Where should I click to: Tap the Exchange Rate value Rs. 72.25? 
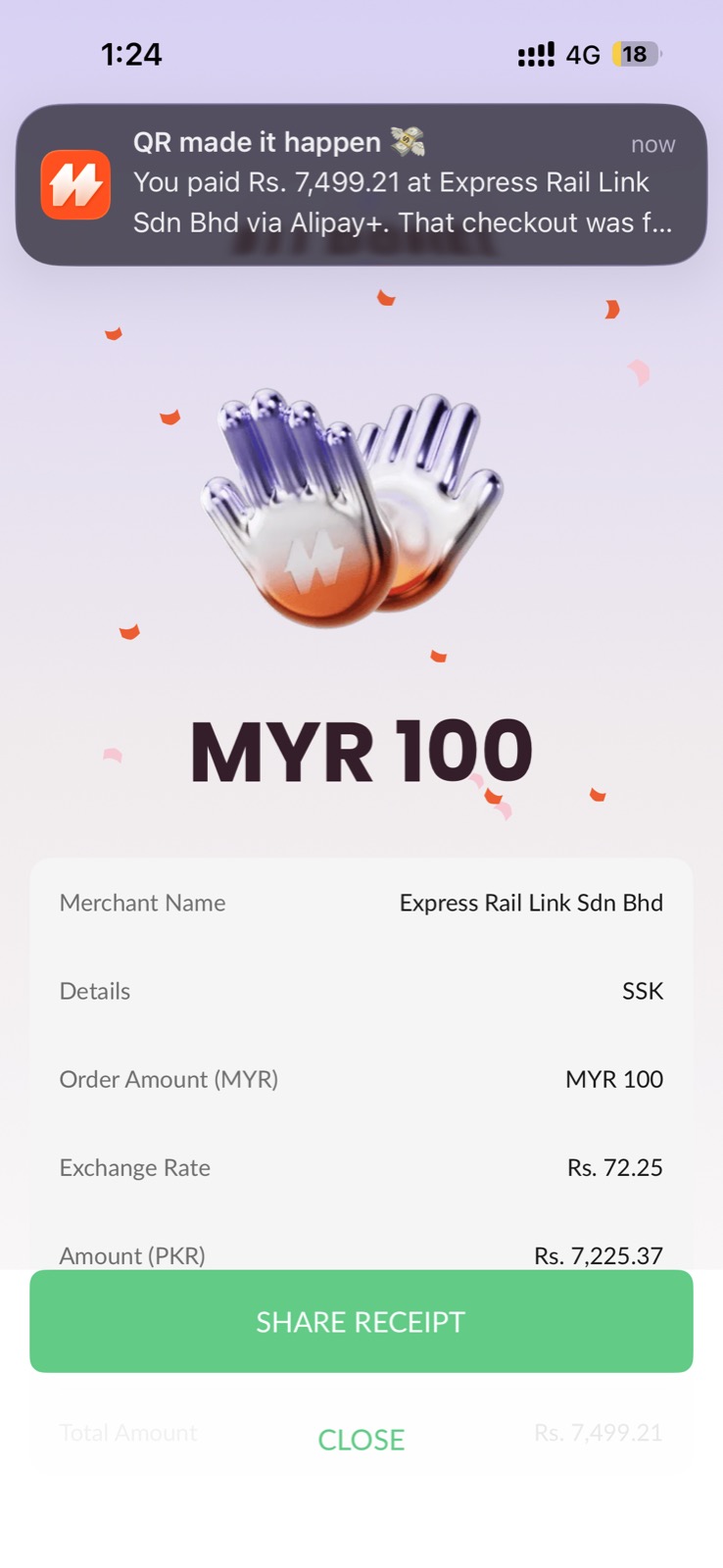(x=614, y=1167)
